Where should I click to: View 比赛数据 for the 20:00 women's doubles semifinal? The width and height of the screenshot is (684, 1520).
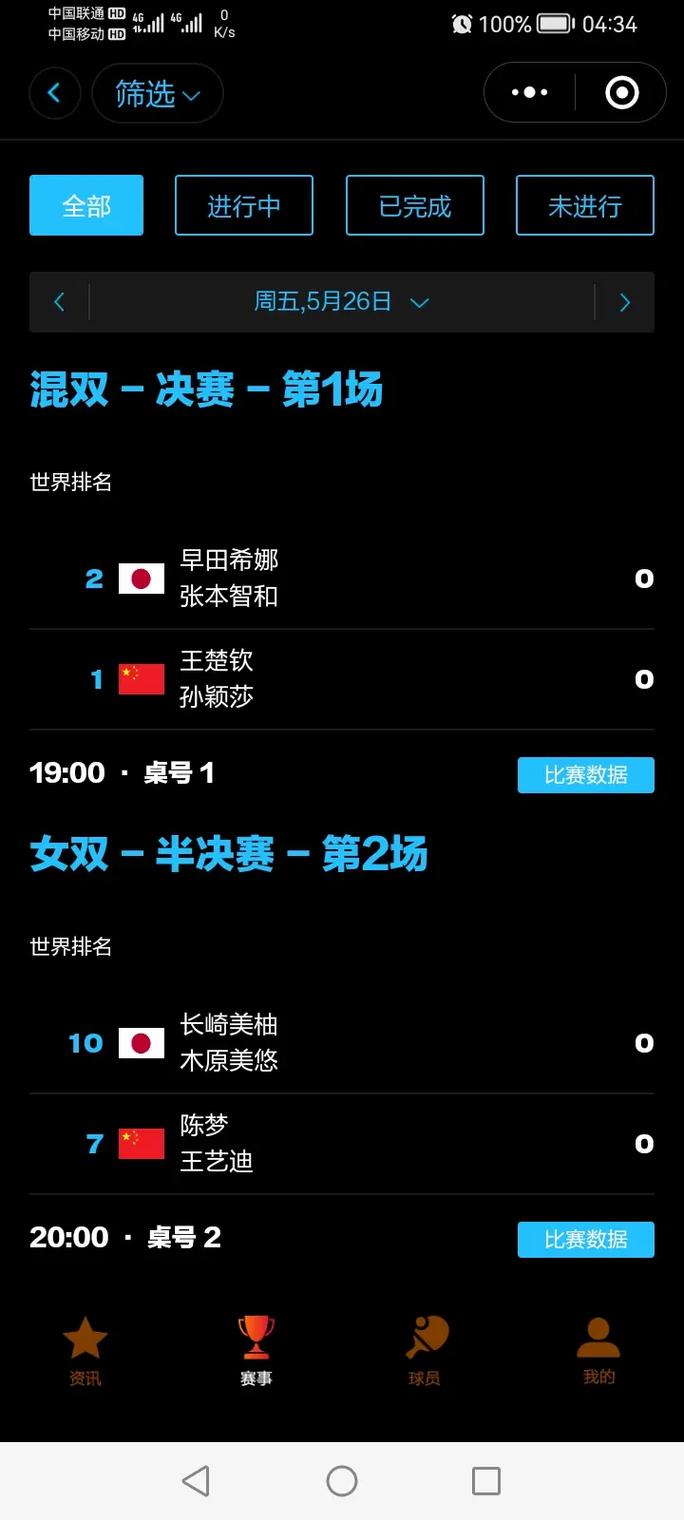pos(586,1239)
